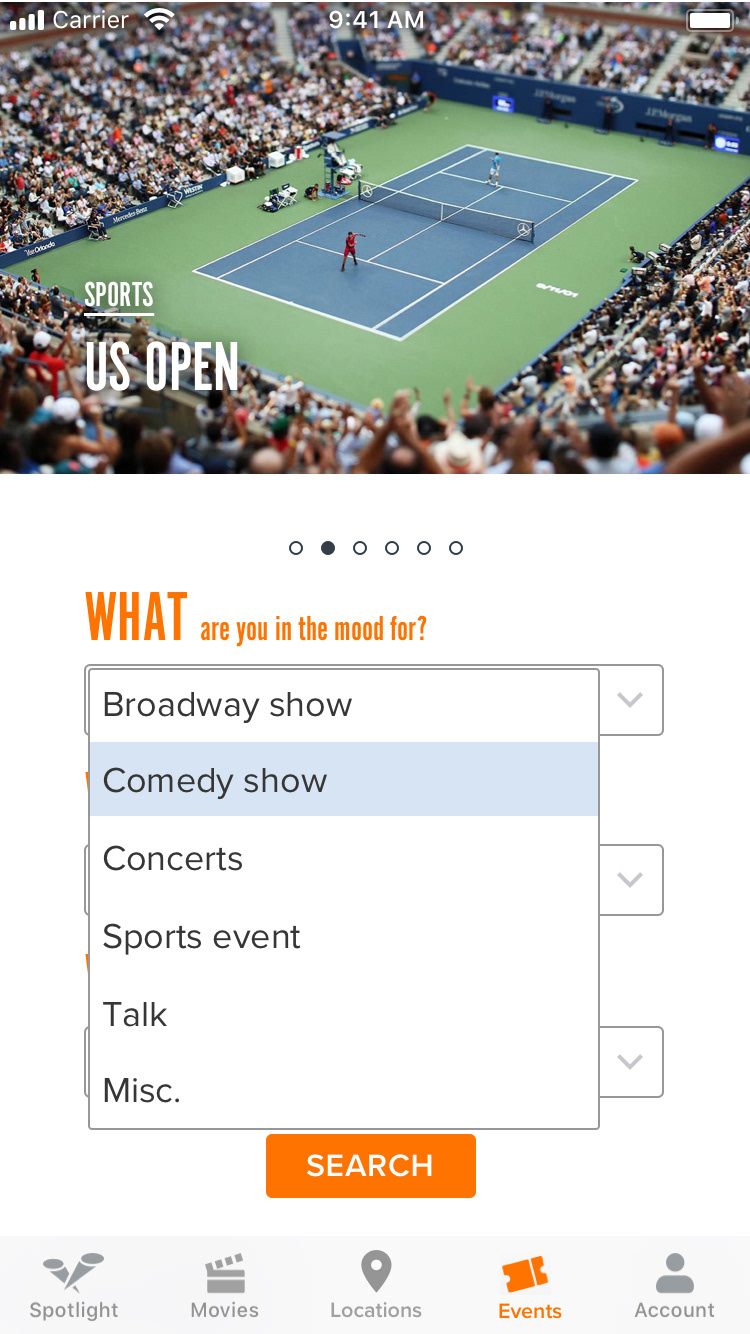Jump to the first carousel page dot

point(296,548)
